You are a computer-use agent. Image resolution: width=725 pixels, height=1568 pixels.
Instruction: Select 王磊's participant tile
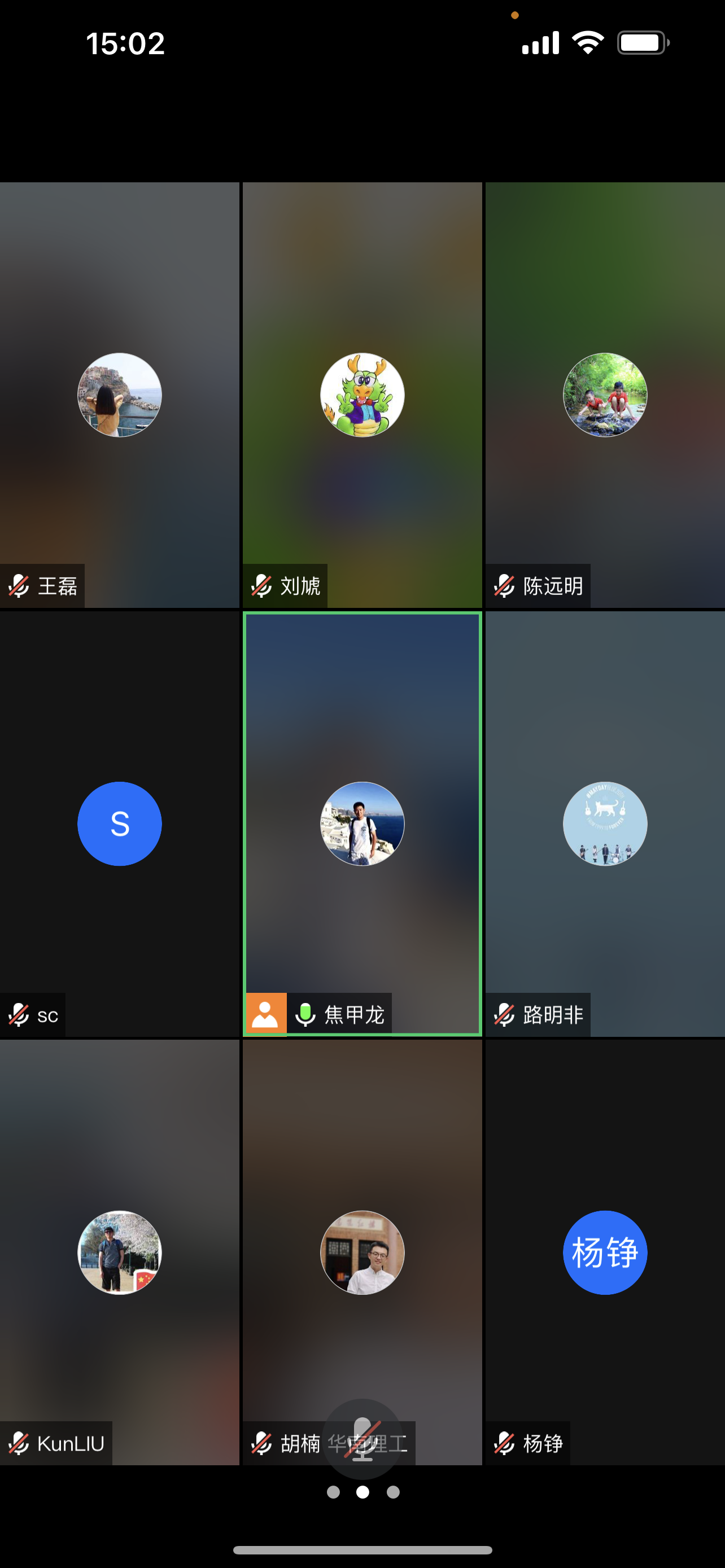click(119, 395)
